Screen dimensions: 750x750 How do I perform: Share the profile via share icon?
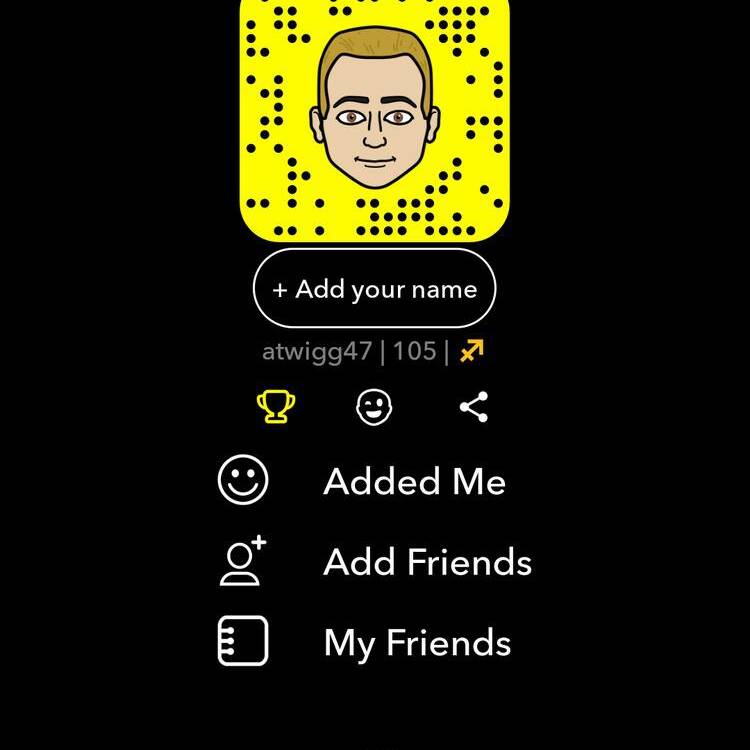coord(473,406)
